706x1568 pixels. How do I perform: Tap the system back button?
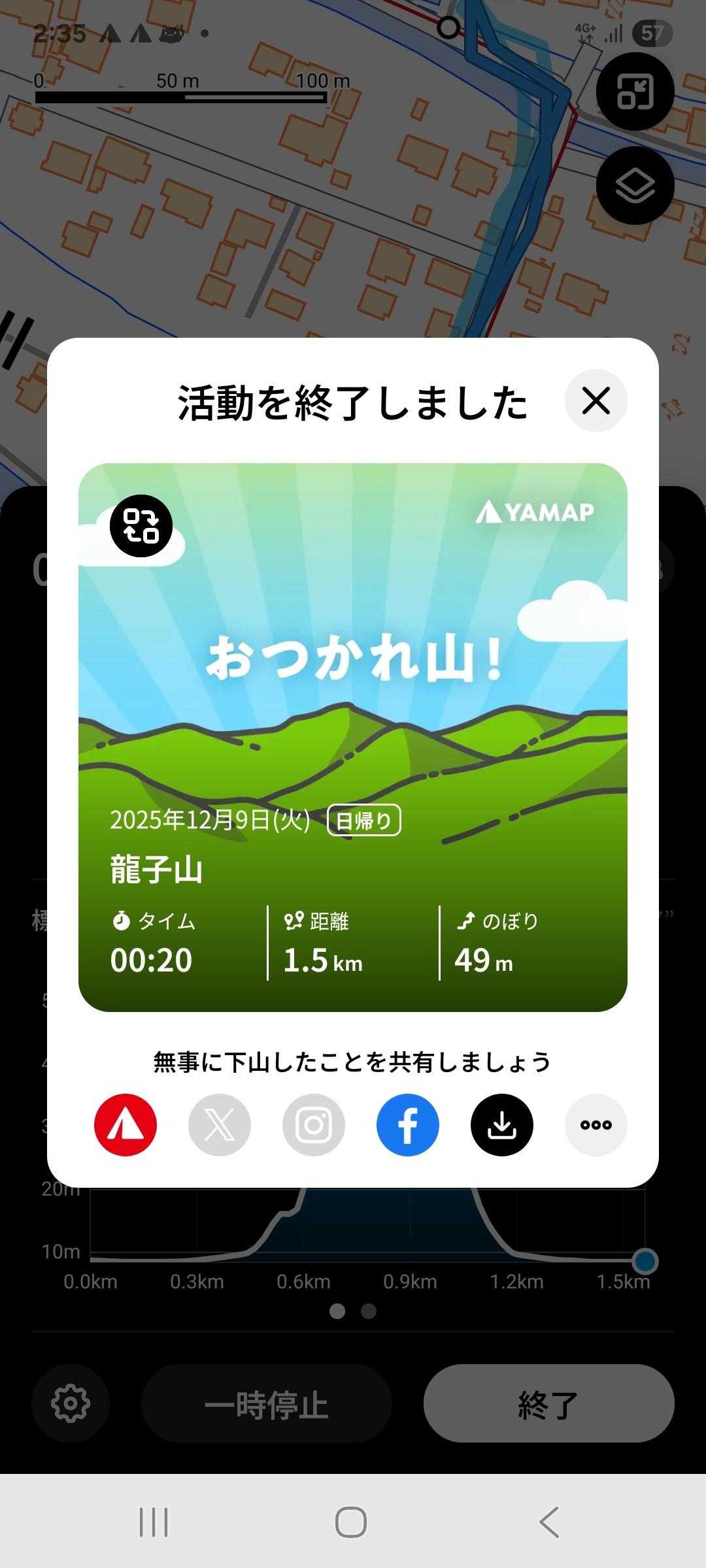point(549,1522)
